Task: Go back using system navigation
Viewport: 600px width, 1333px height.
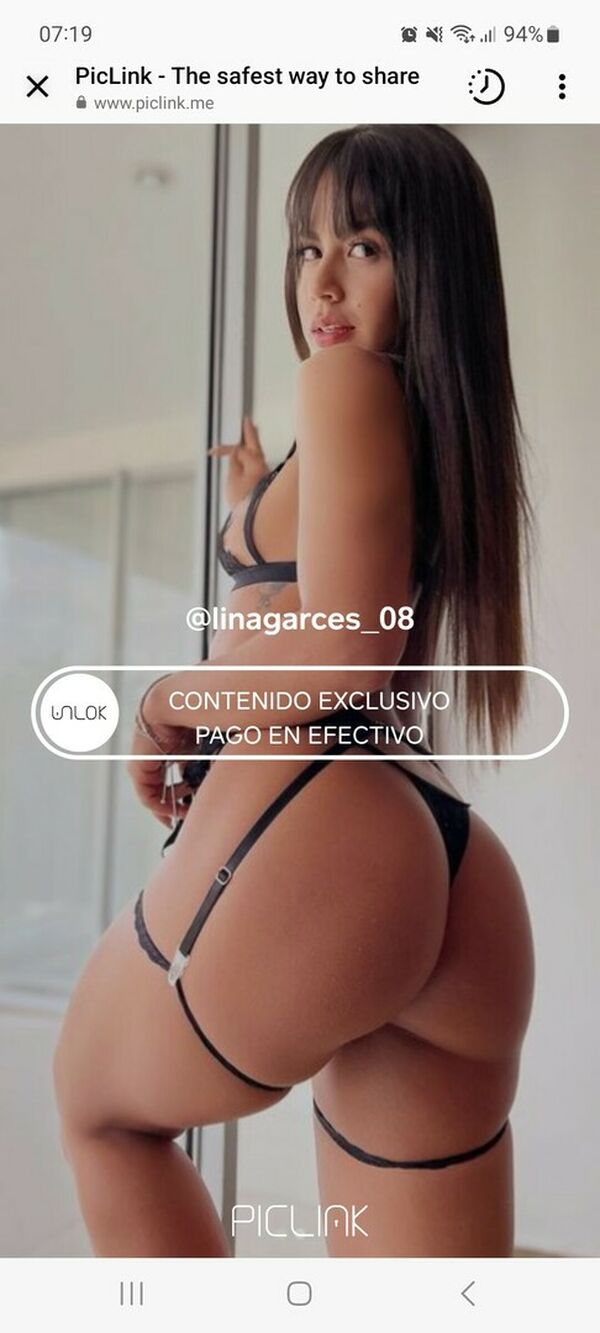Action: tap(467, 1293)
